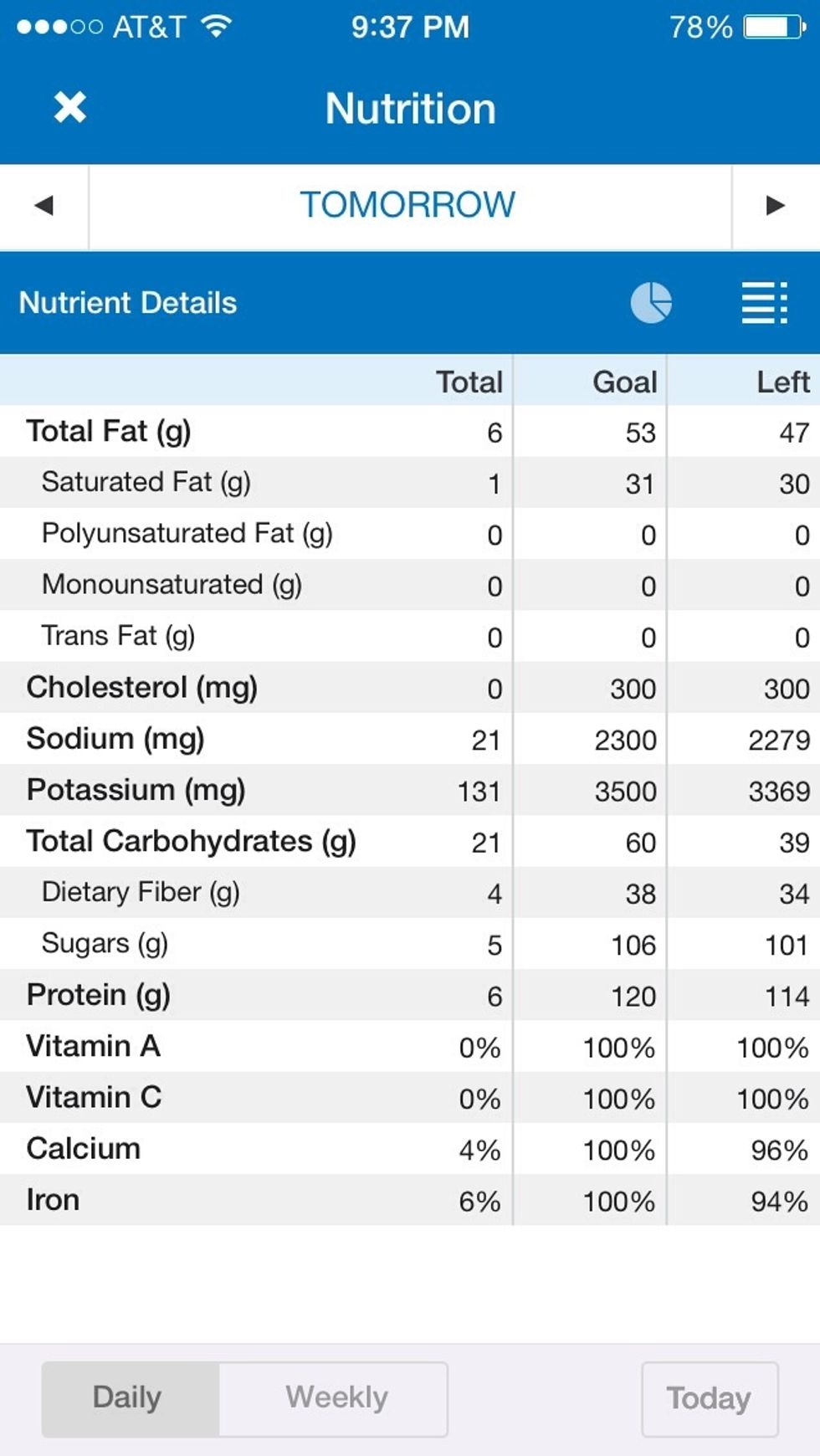Select the list view icon beside the pie chart
This screenshot has height=1456, width=820.
(763, 303)
